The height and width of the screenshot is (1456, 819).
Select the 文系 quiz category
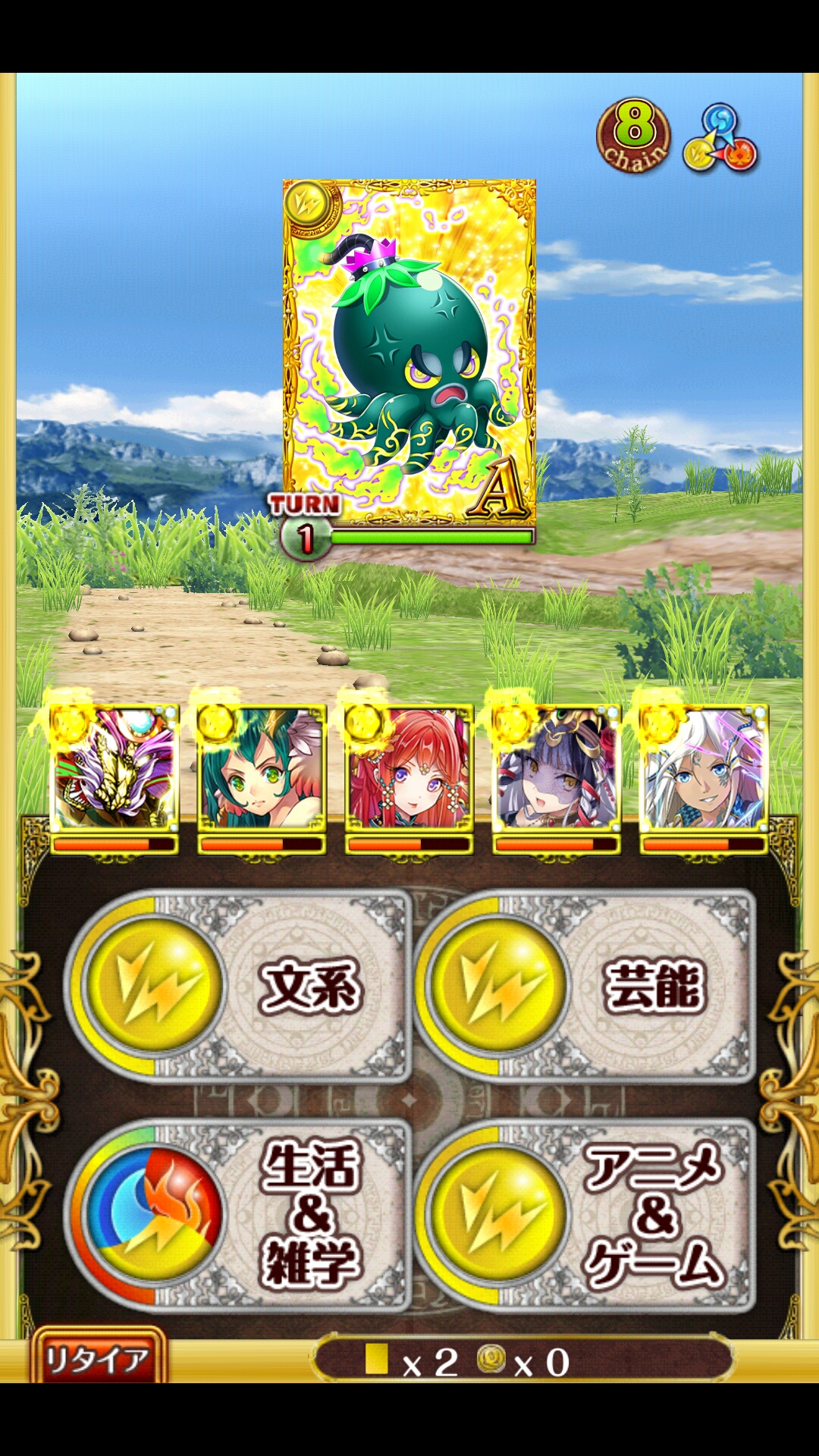click(239, 986)
